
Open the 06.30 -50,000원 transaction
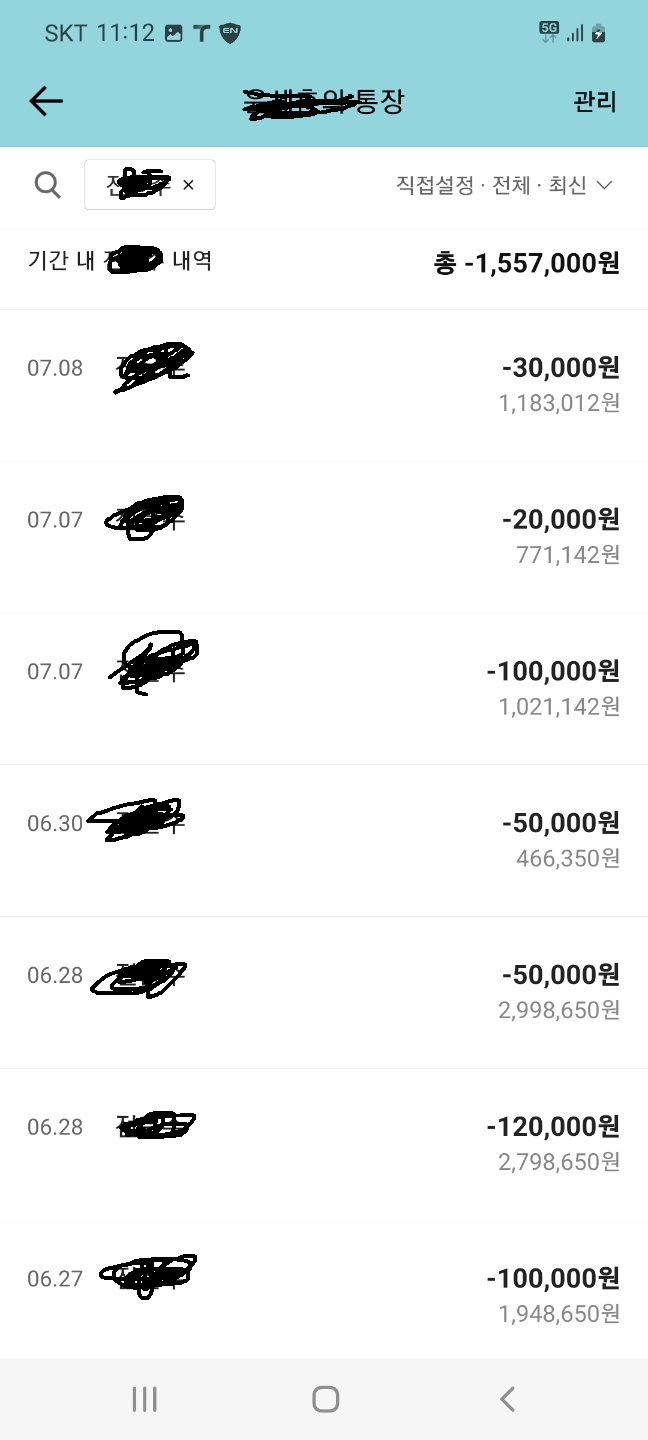324,841
